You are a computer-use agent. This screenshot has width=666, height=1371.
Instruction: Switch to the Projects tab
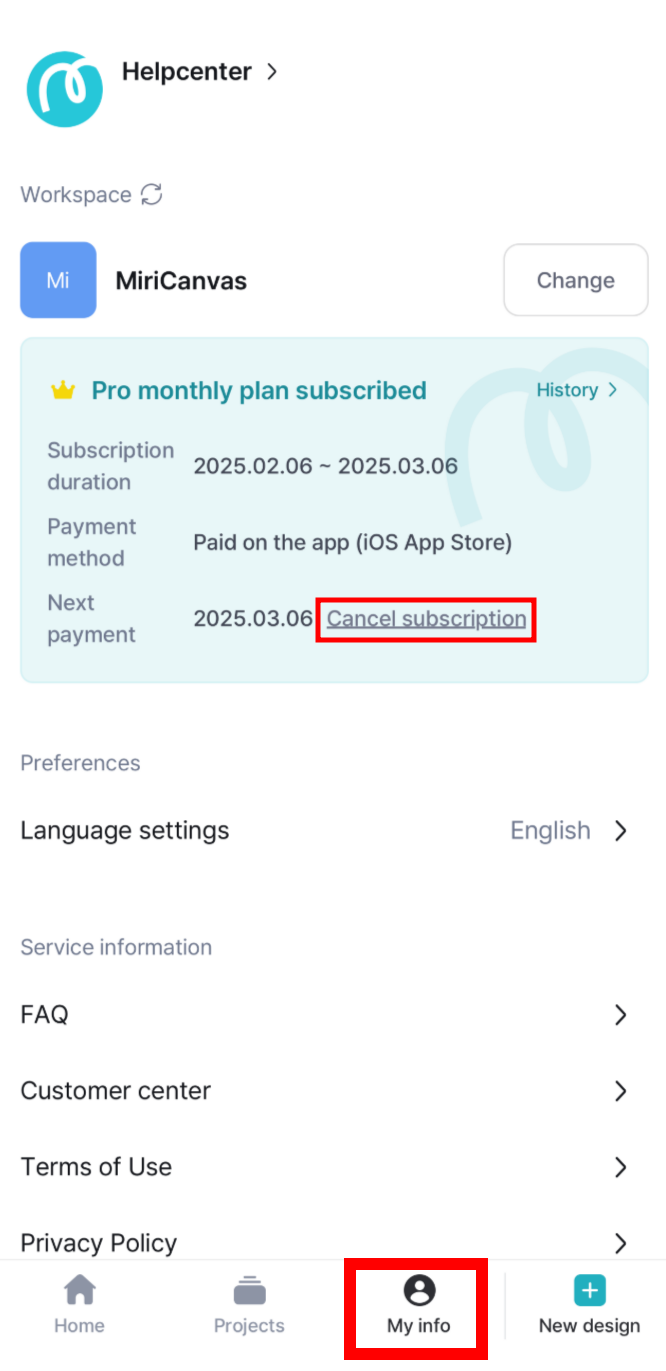pos(249,1306)
